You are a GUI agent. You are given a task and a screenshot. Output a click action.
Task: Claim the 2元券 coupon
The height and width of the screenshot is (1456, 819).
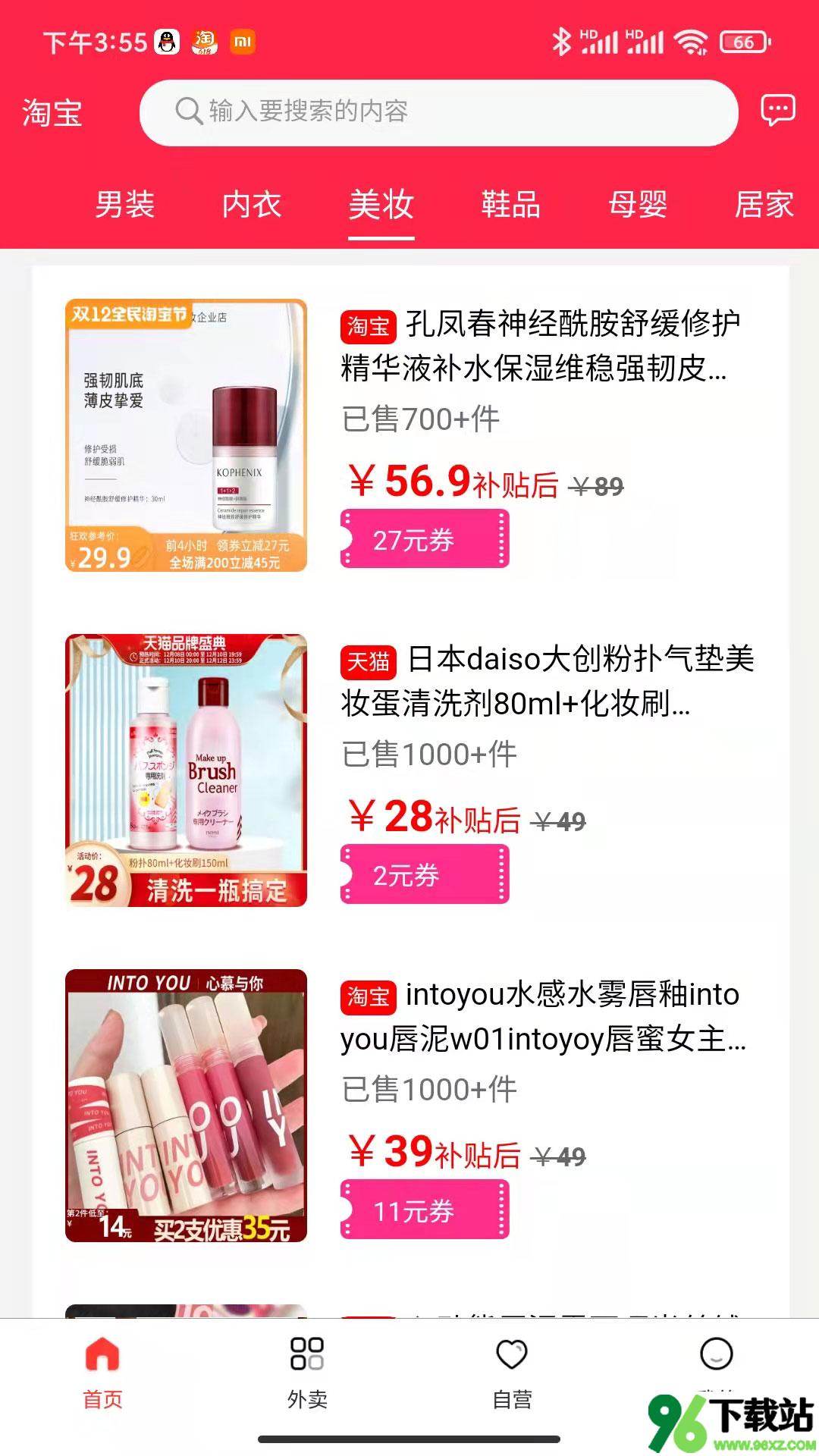pyautogui.click(x=425, y=874)
